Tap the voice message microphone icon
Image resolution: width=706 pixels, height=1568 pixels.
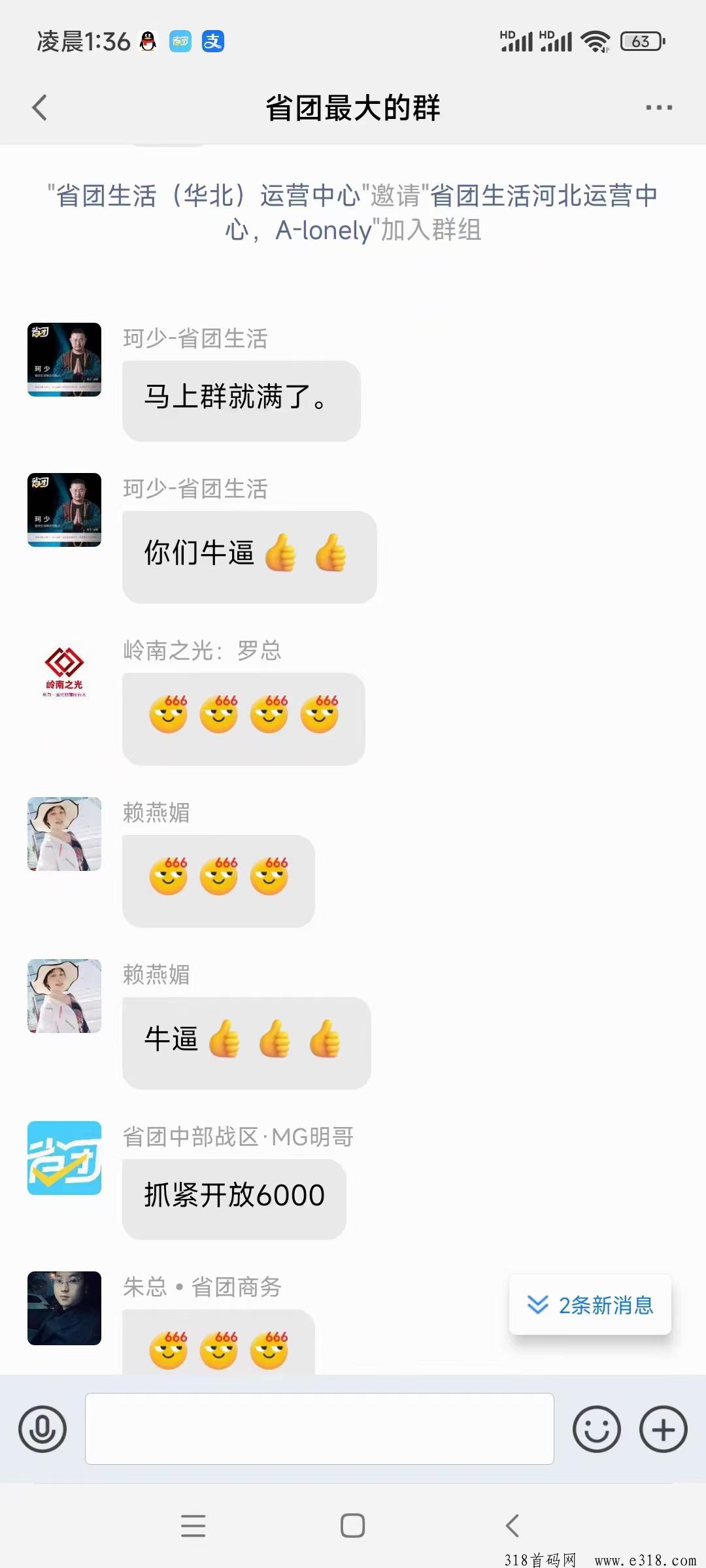42,1429
